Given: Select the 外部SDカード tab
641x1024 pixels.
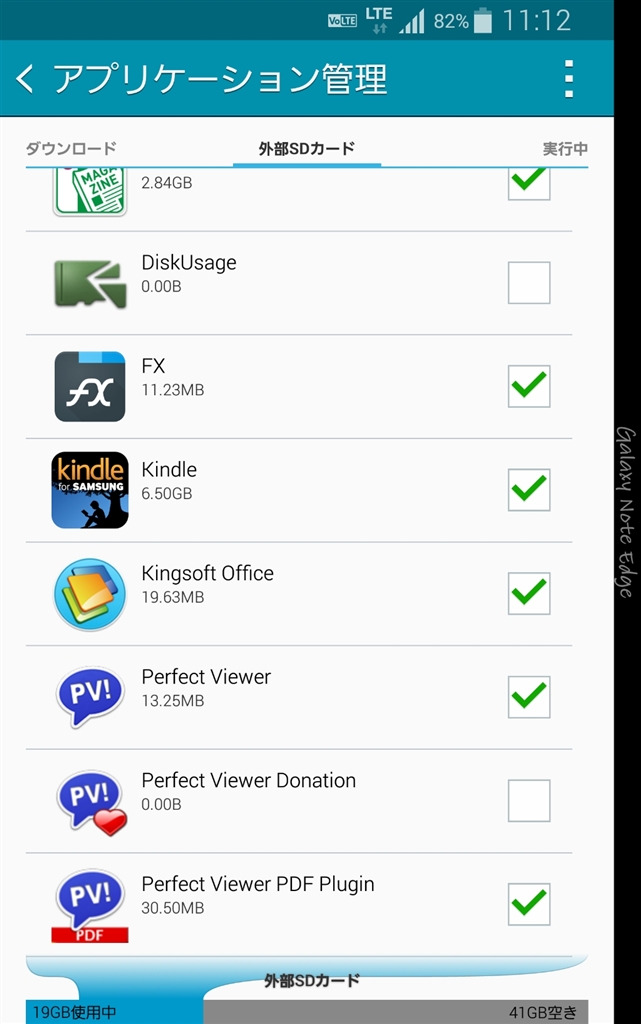Looking at the screenshot, I should (x=306, y=149).
